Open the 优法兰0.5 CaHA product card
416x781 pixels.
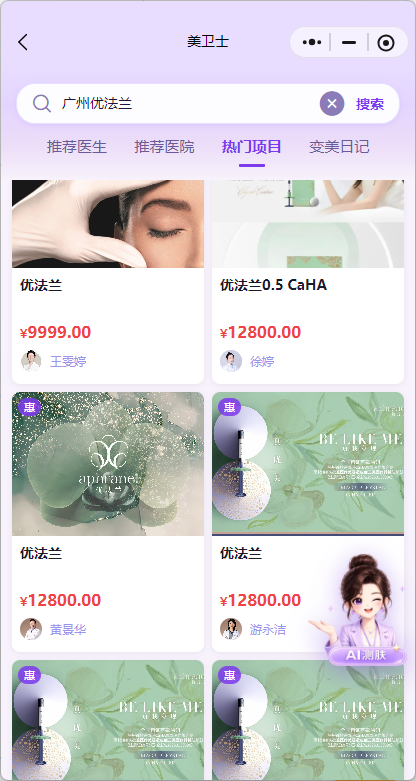(308, 281)
